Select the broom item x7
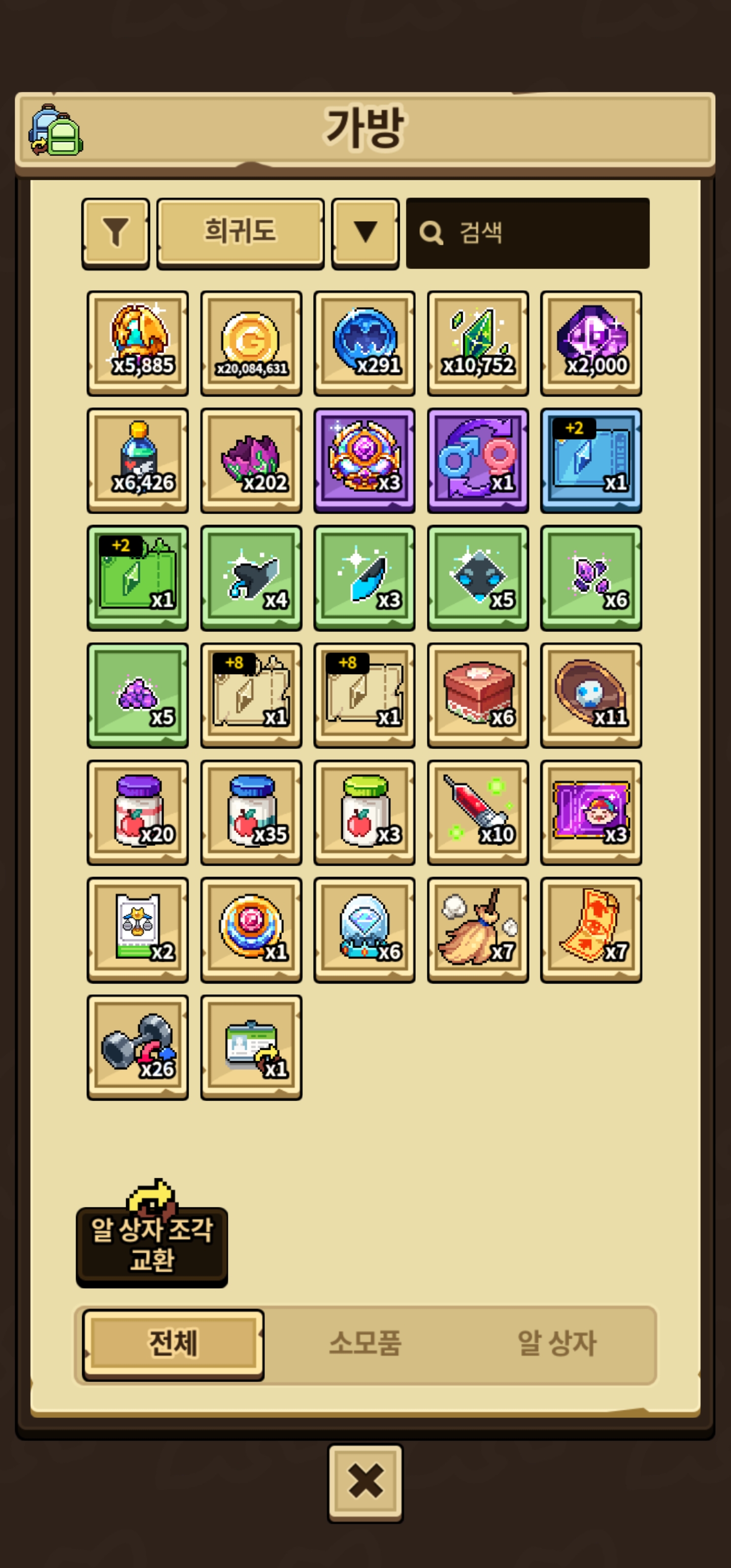The image size is (731, 1568). [478, 930]
